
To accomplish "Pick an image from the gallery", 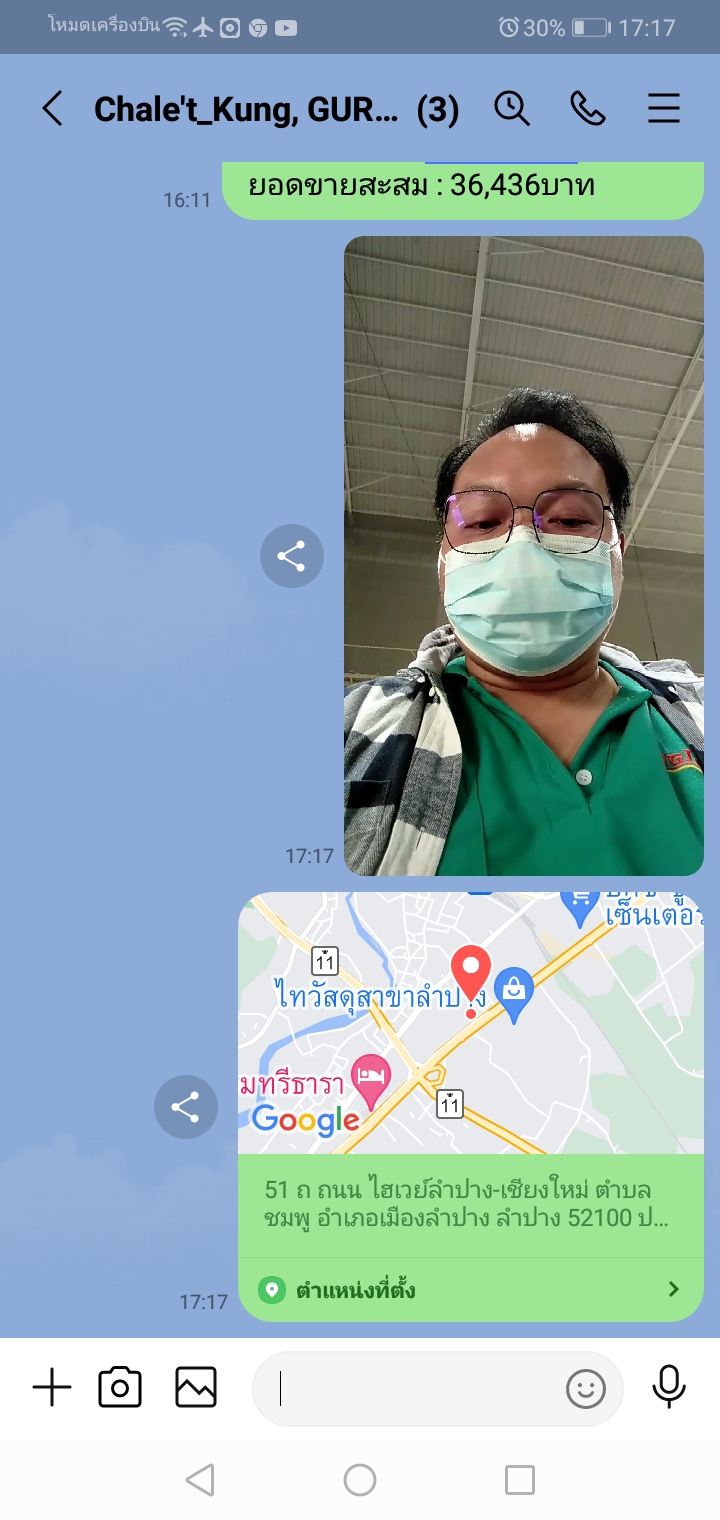I will [196, 1388].
